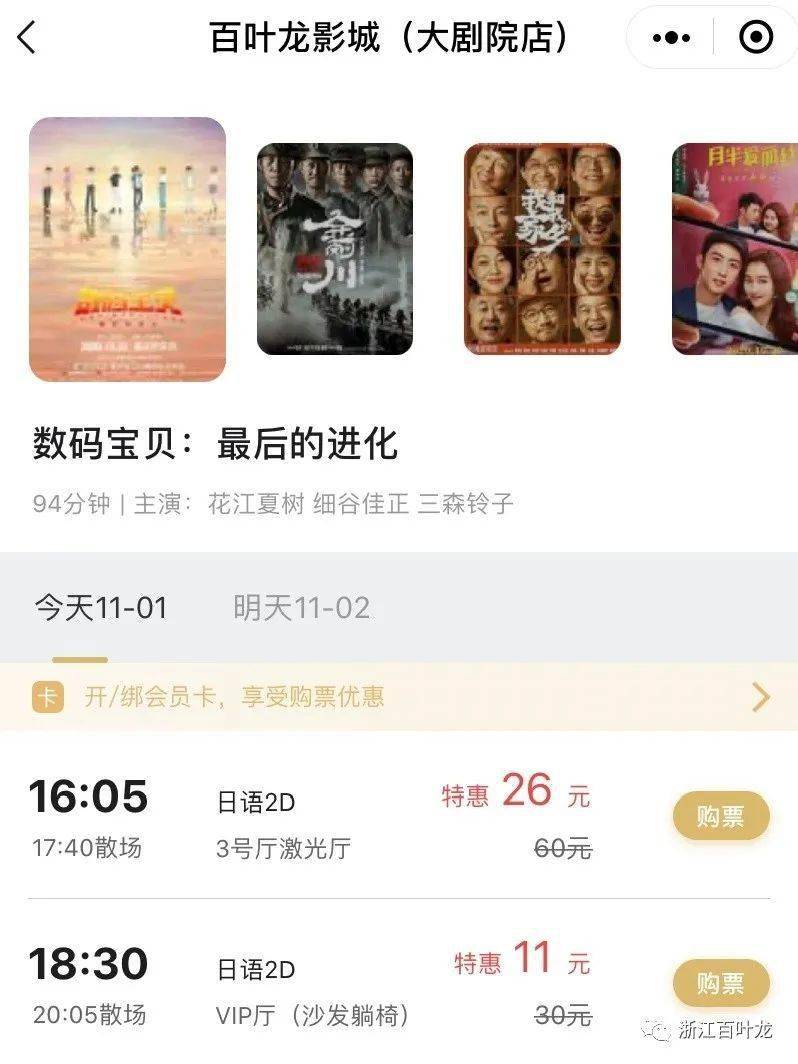Open the mini program three-dot menu
Screen dimensions: 798x1064
[x=671, y=38]
